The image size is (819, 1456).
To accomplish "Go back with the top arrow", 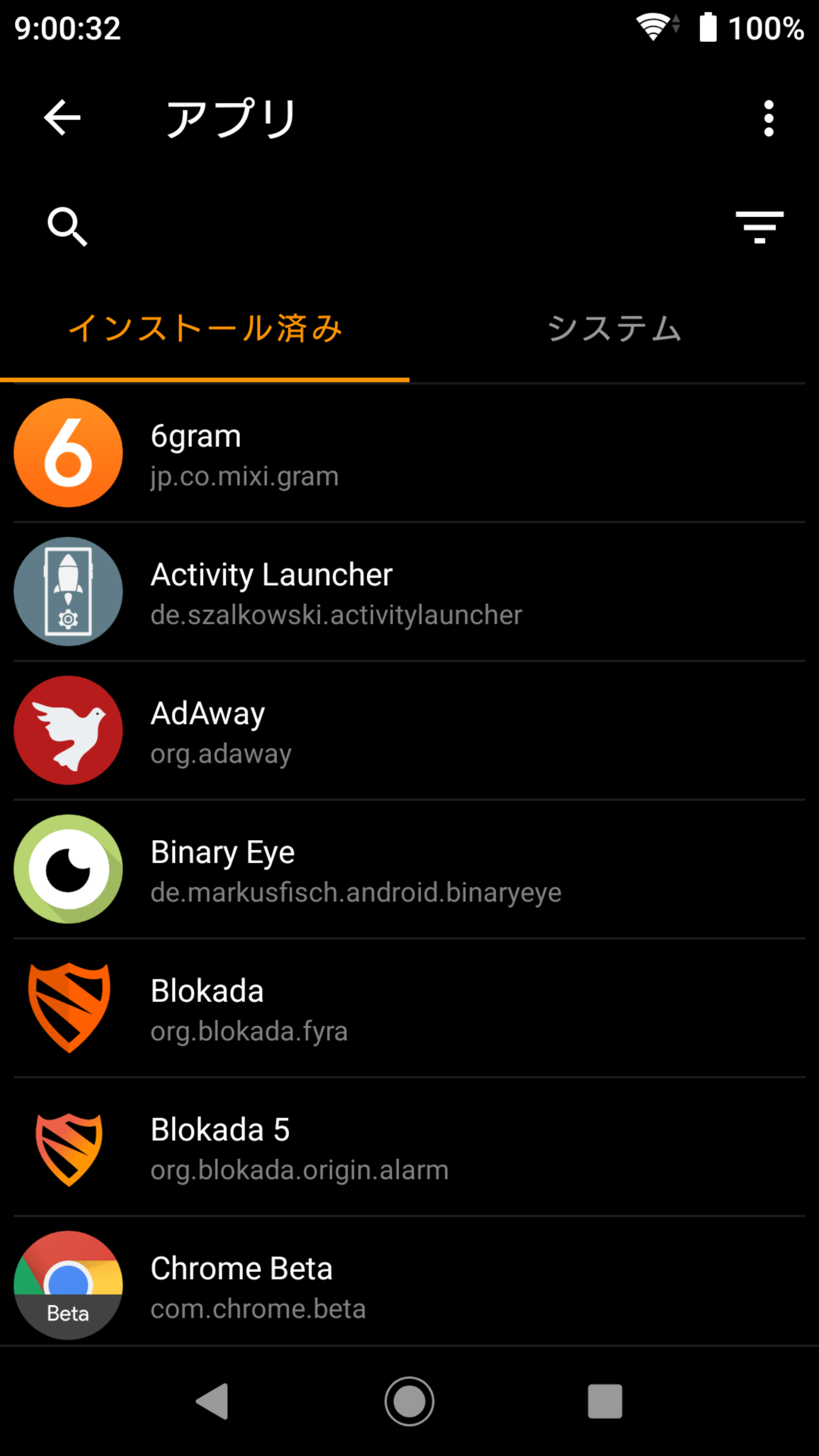I will pos(62,118).
